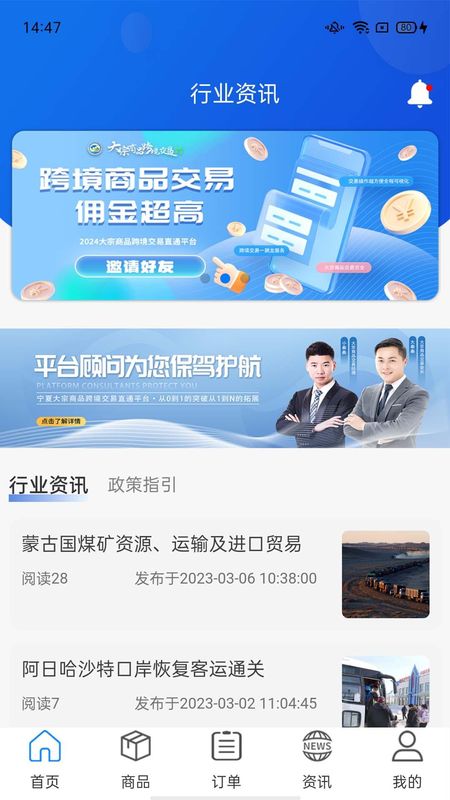Open the notifications bell

419,93
